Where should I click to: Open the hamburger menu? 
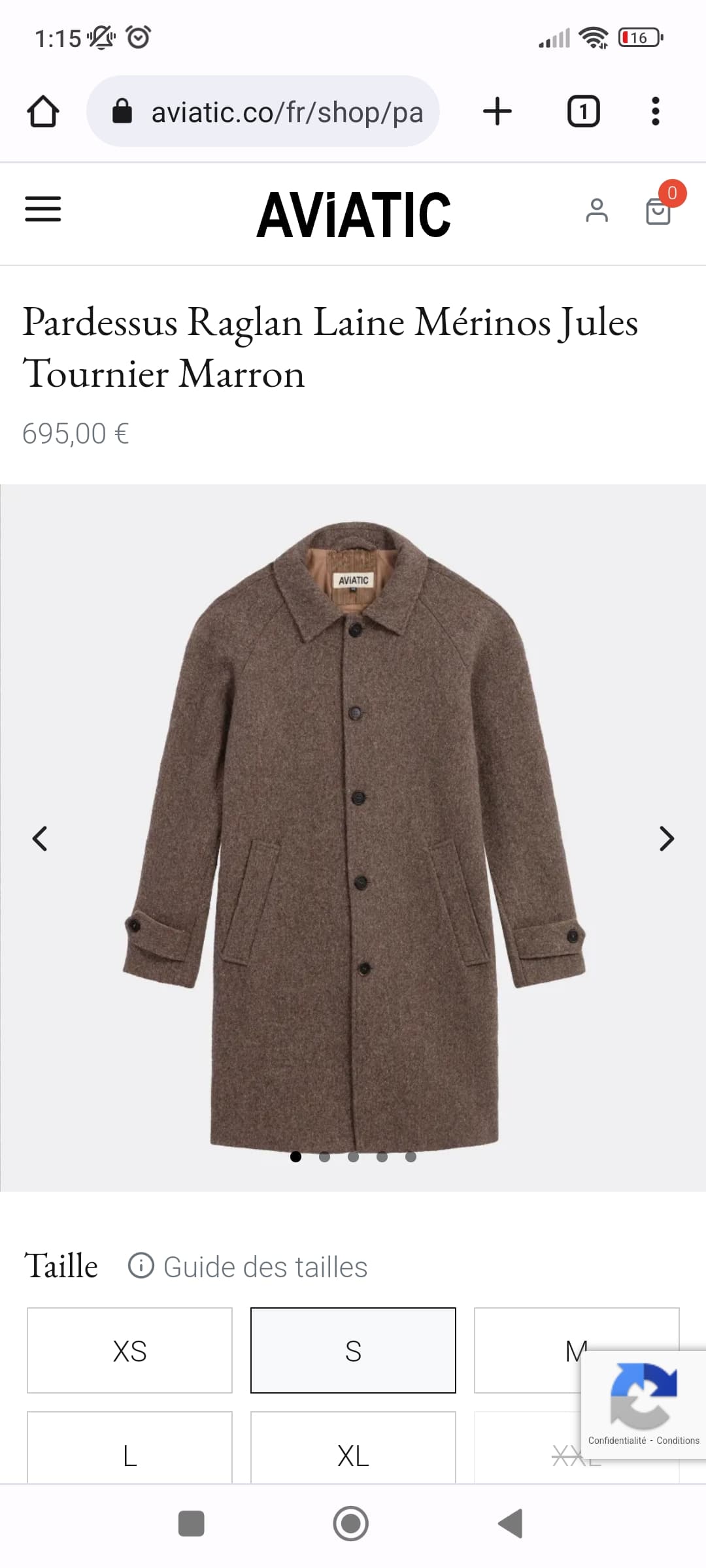[x=43, y=209]
